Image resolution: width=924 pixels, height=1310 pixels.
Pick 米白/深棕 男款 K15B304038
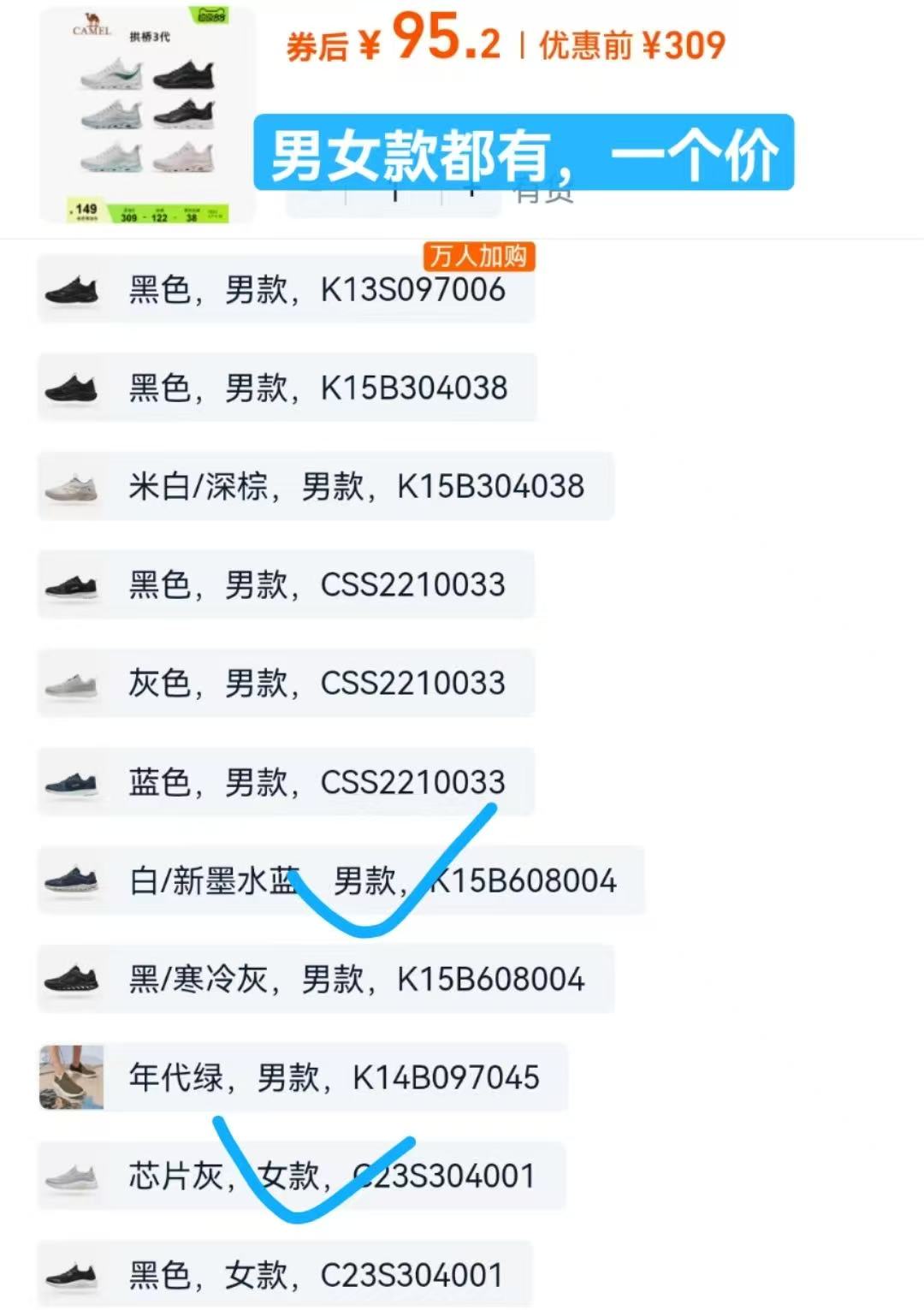[x=325, y=487]
